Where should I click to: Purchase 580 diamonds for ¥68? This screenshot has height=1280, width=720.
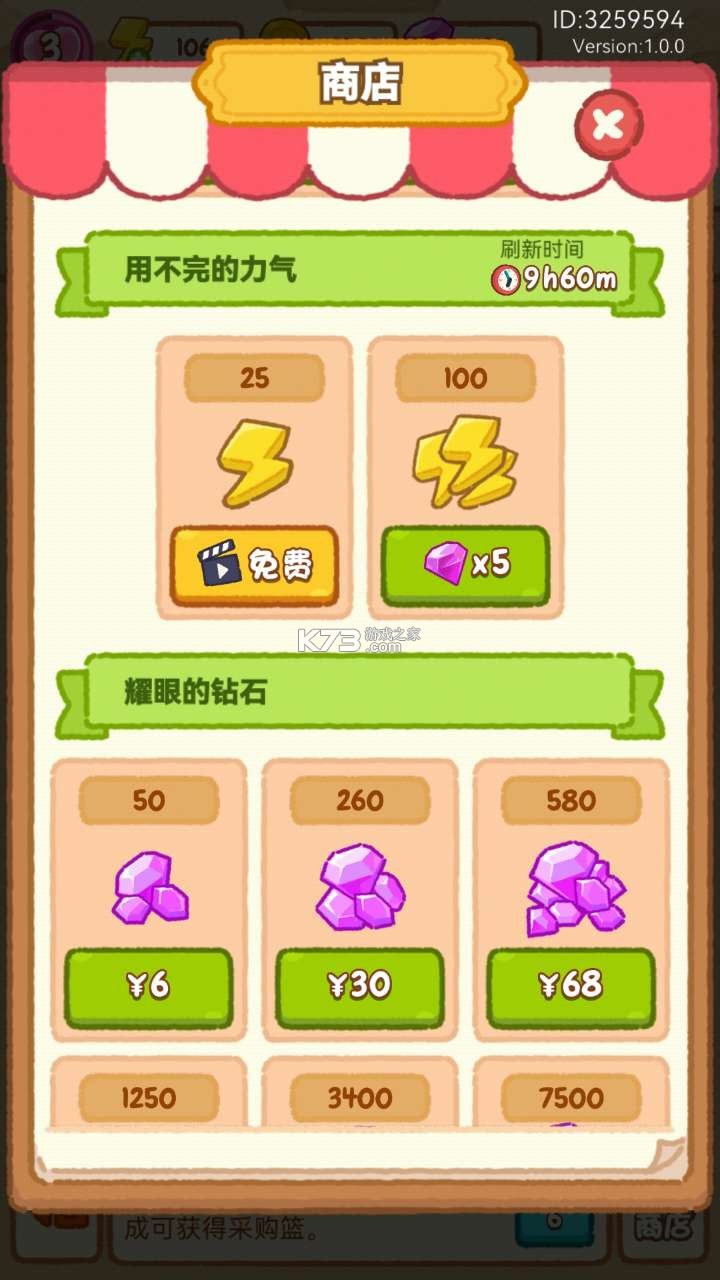pos(571,987)
